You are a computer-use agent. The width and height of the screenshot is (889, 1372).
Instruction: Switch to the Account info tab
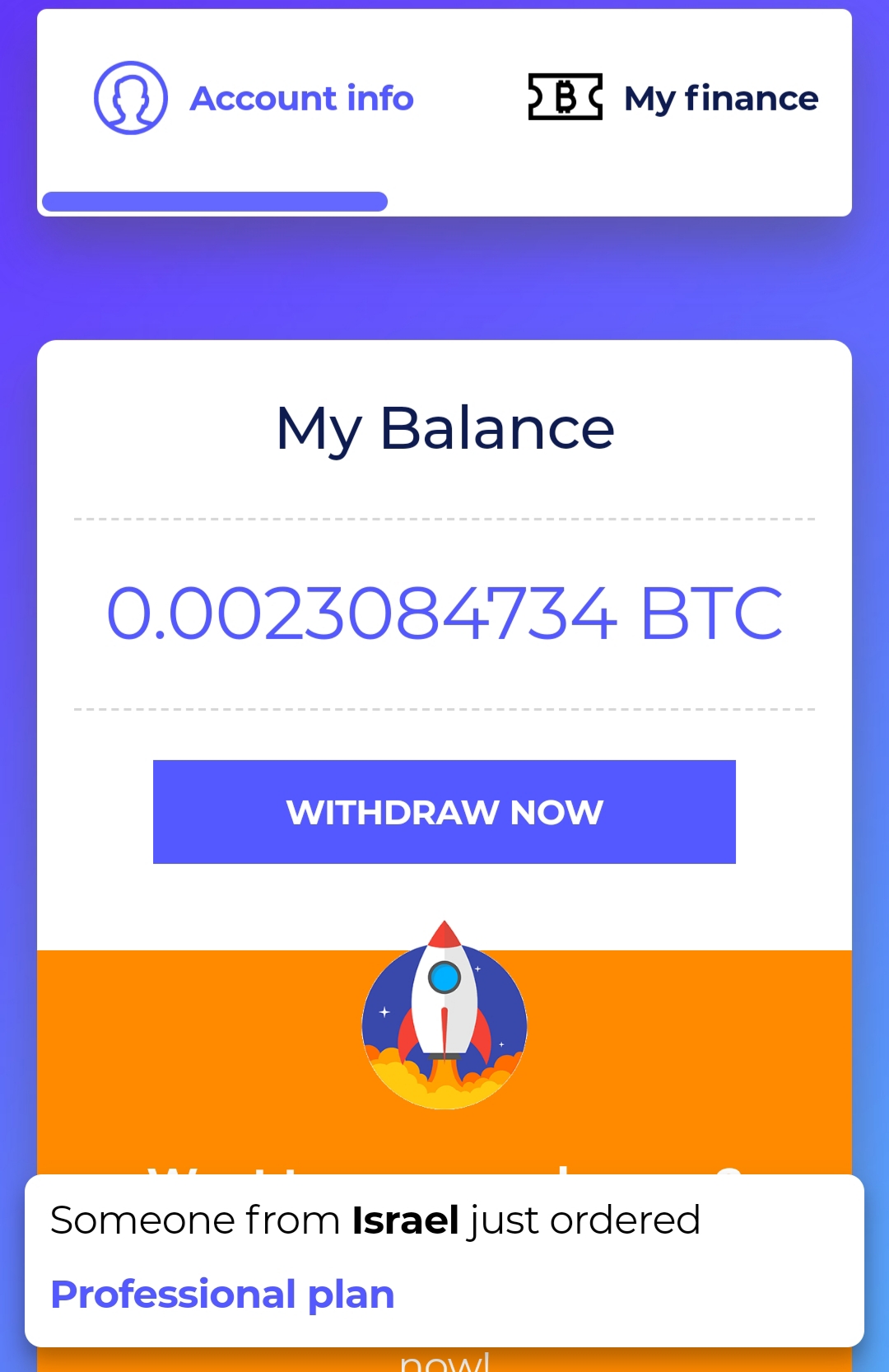(x=255, y=99)
